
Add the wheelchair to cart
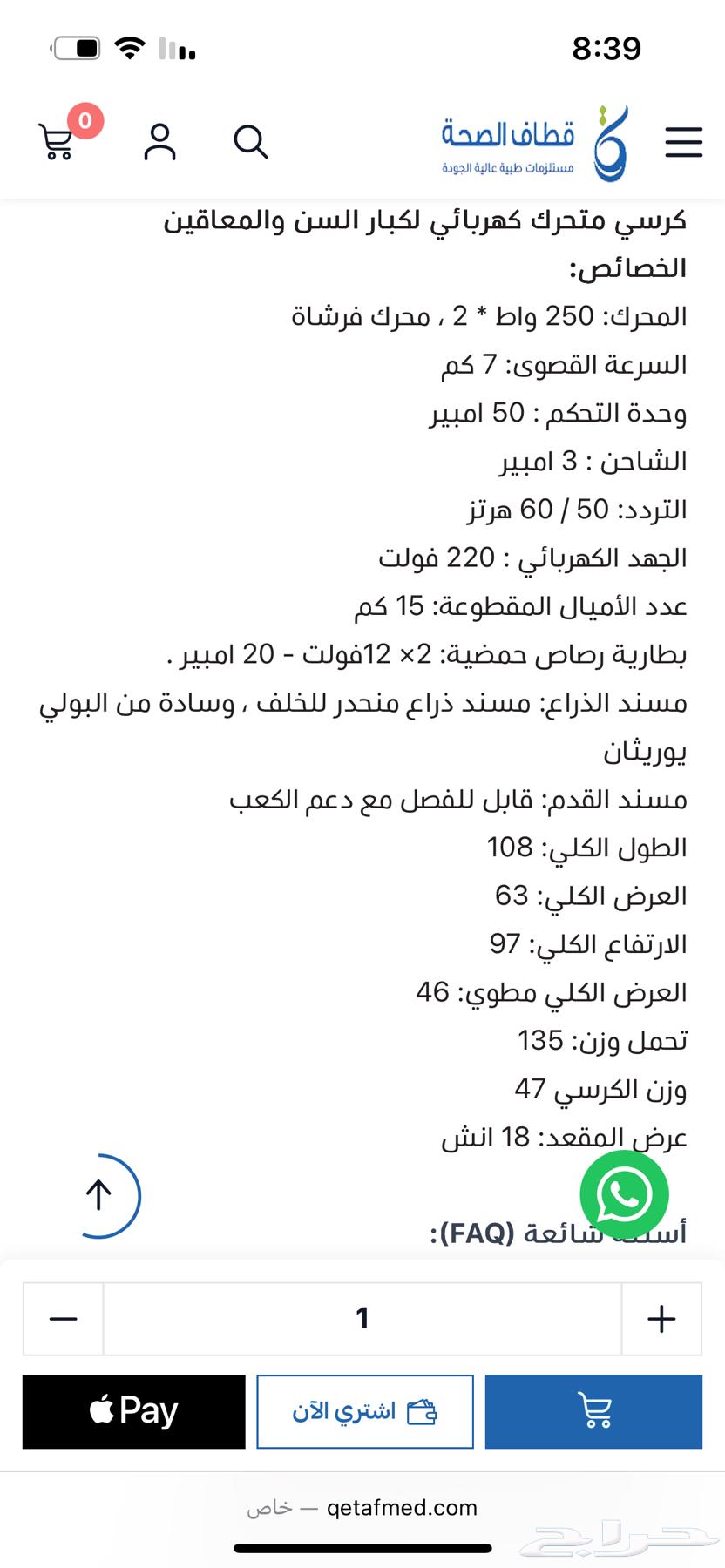click(593, 1411)
